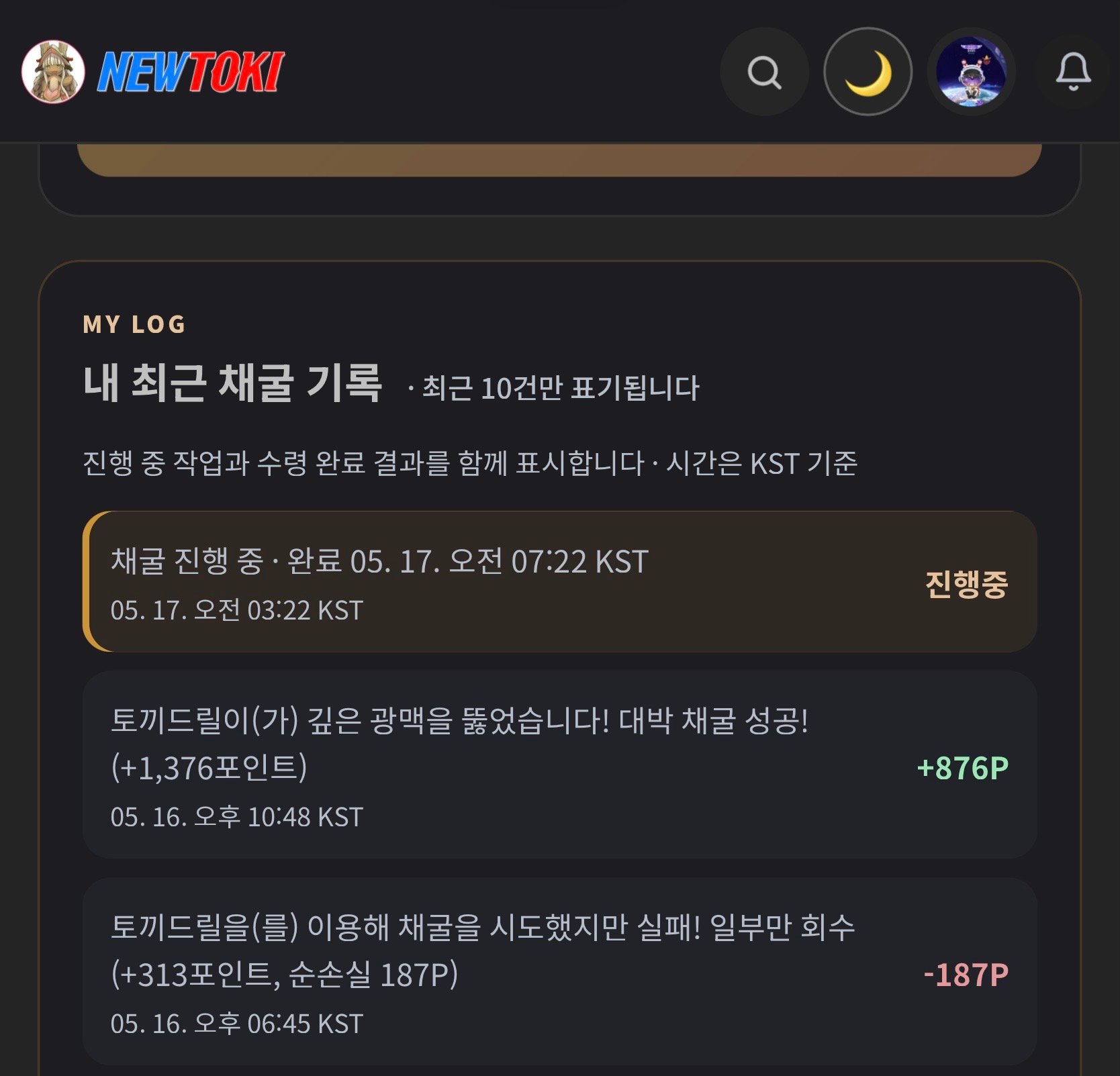1120x1076 pixels.
Task: Tap the brown button above My Log
Action: (x=559, y=160)
